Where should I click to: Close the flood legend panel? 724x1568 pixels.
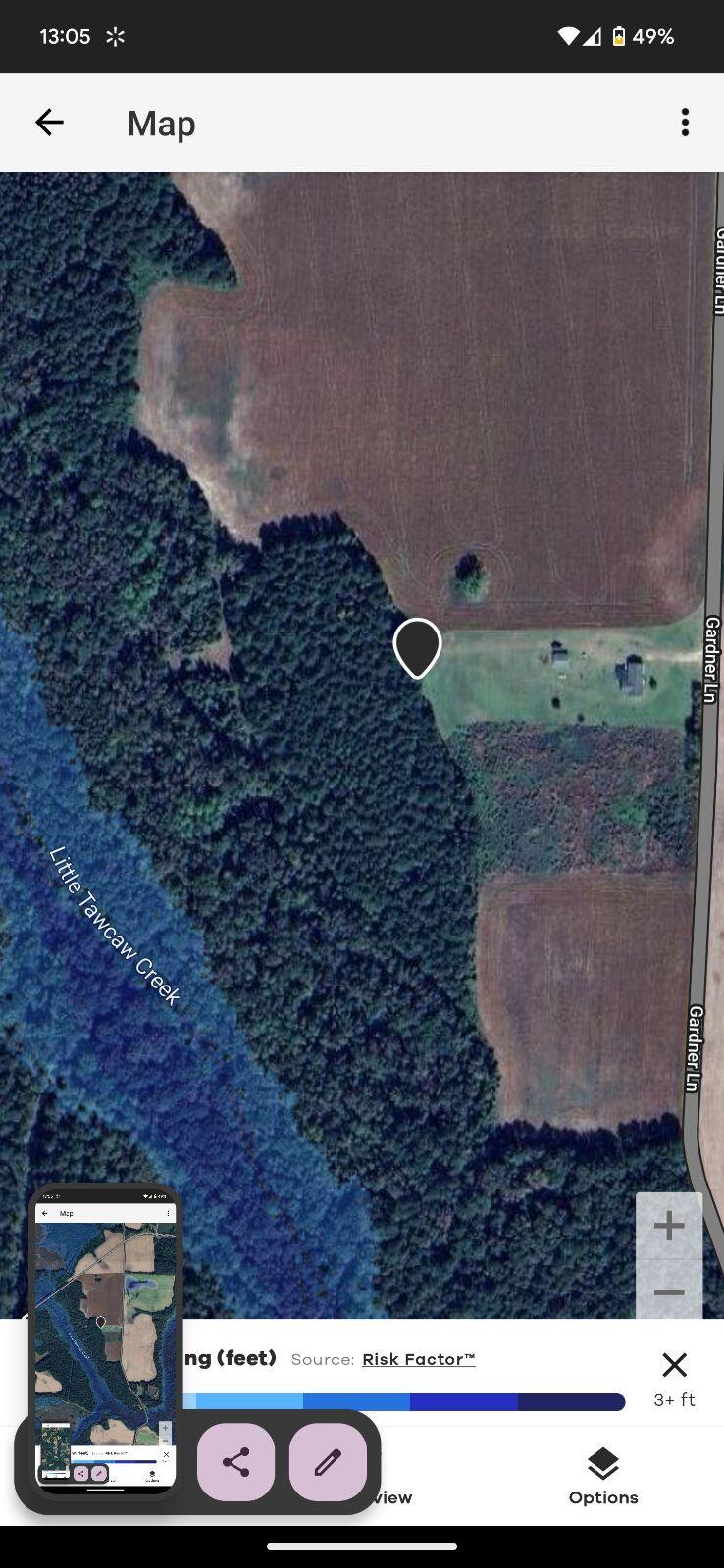(x=674, y=1364)
